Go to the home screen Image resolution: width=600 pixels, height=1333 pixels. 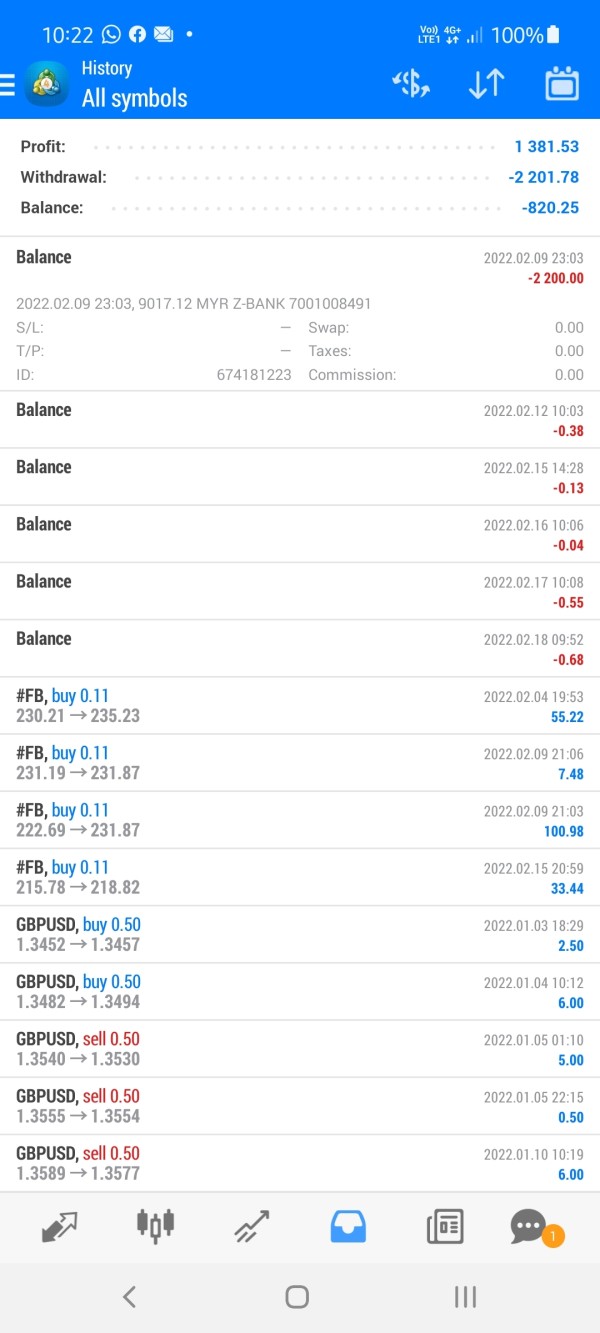[x=297, y=1297]
